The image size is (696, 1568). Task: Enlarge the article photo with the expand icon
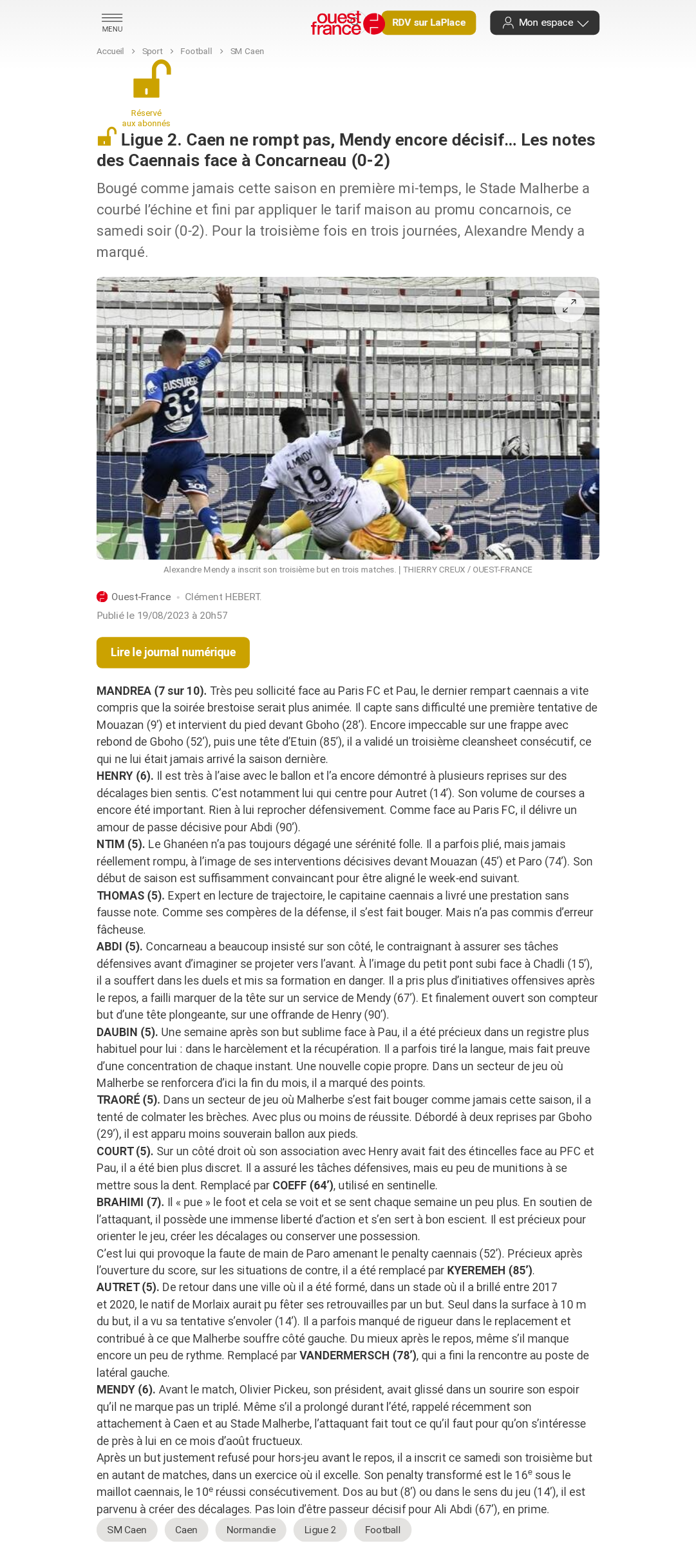(570, 307)
